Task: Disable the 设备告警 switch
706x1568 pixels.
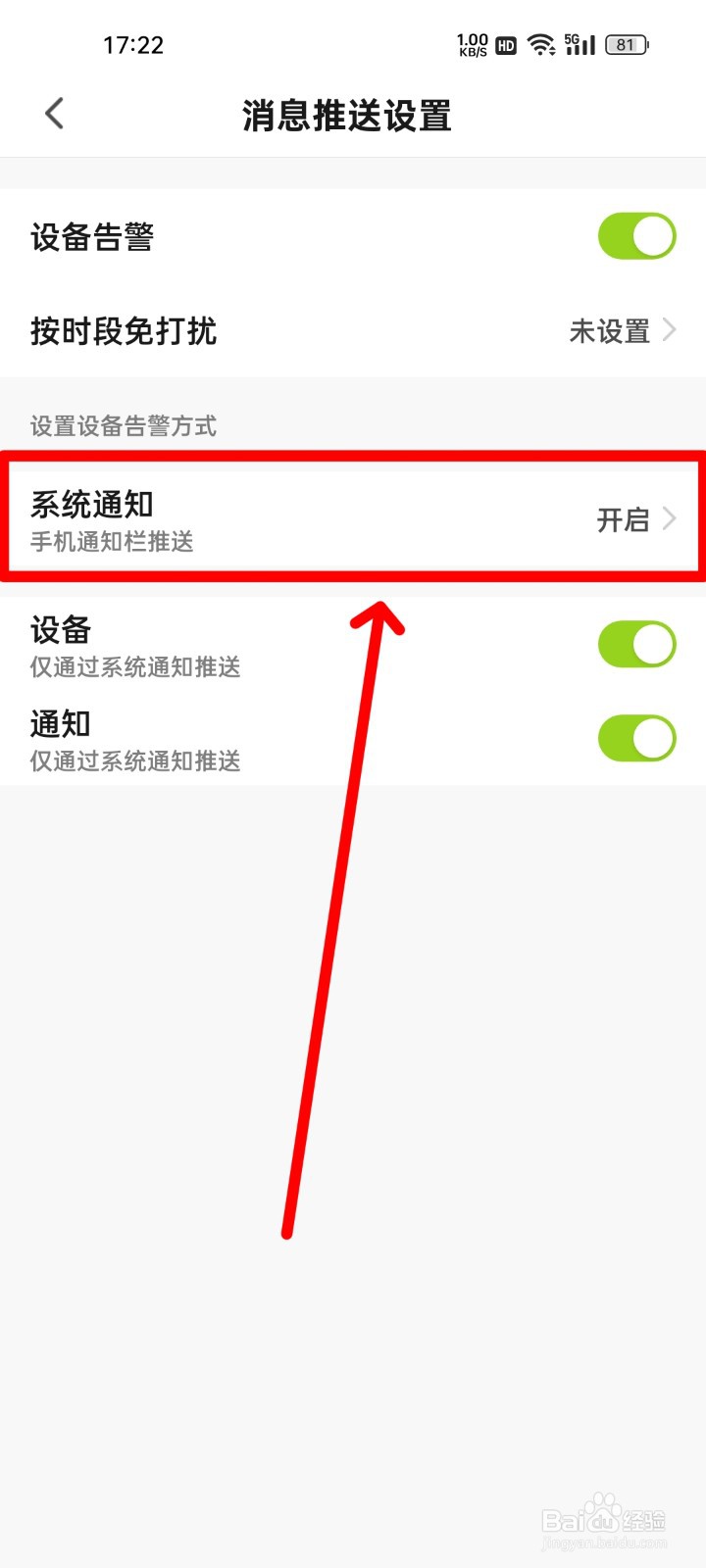Action: click(636, 235)
